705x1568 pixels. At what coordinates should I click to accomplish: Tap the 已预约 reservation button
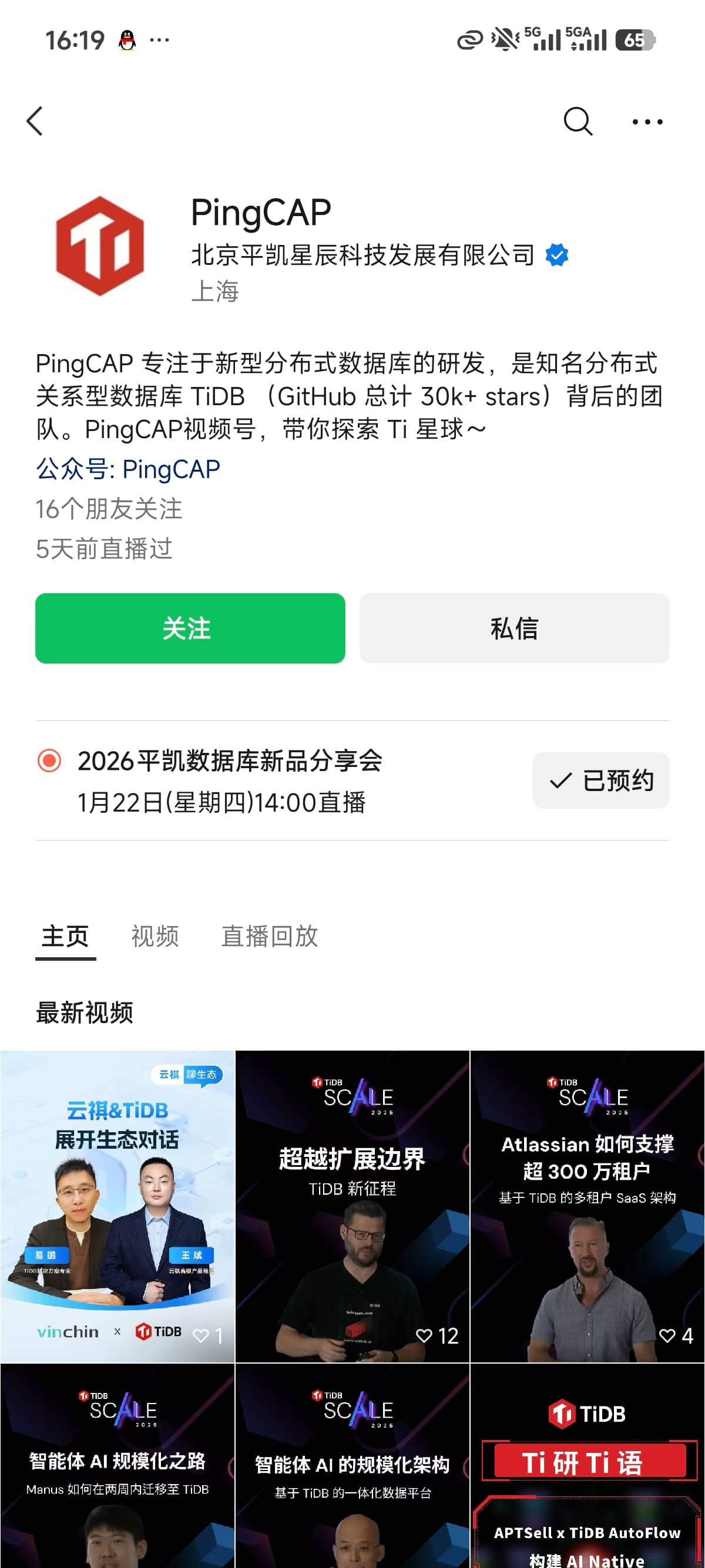tap(600, 780)
